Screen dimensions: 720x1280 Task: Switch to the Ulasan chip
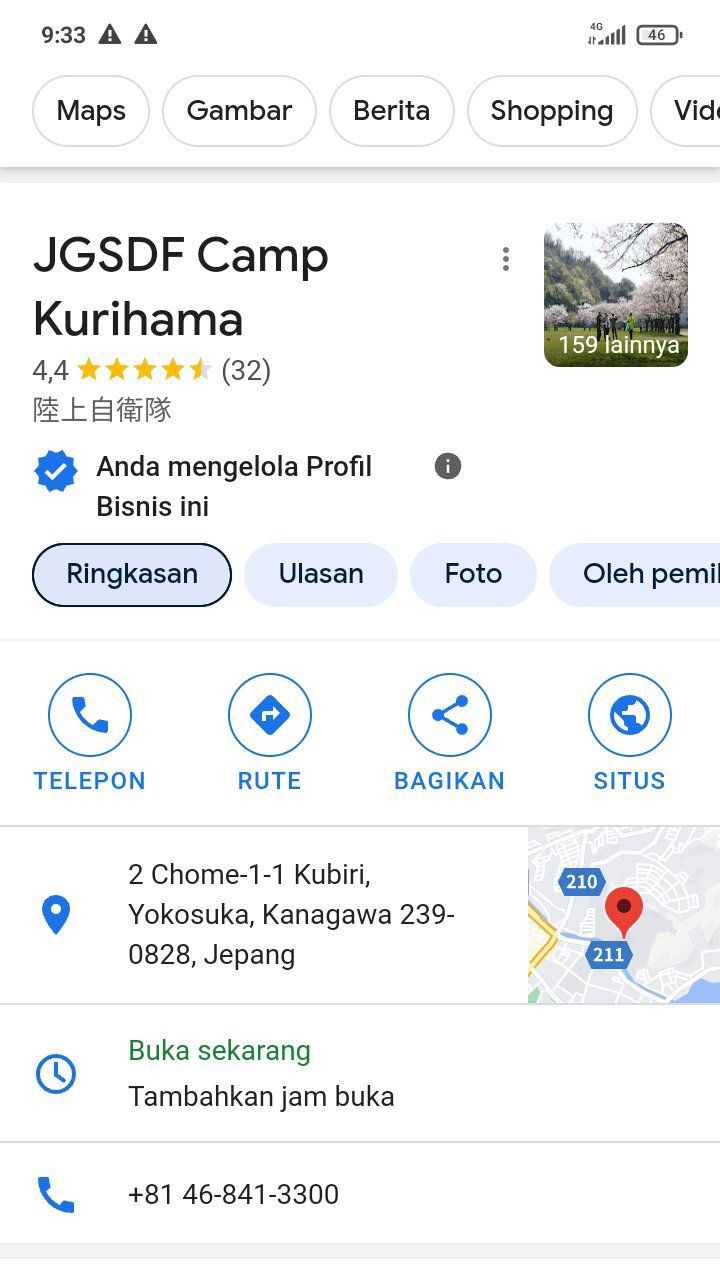321,574
